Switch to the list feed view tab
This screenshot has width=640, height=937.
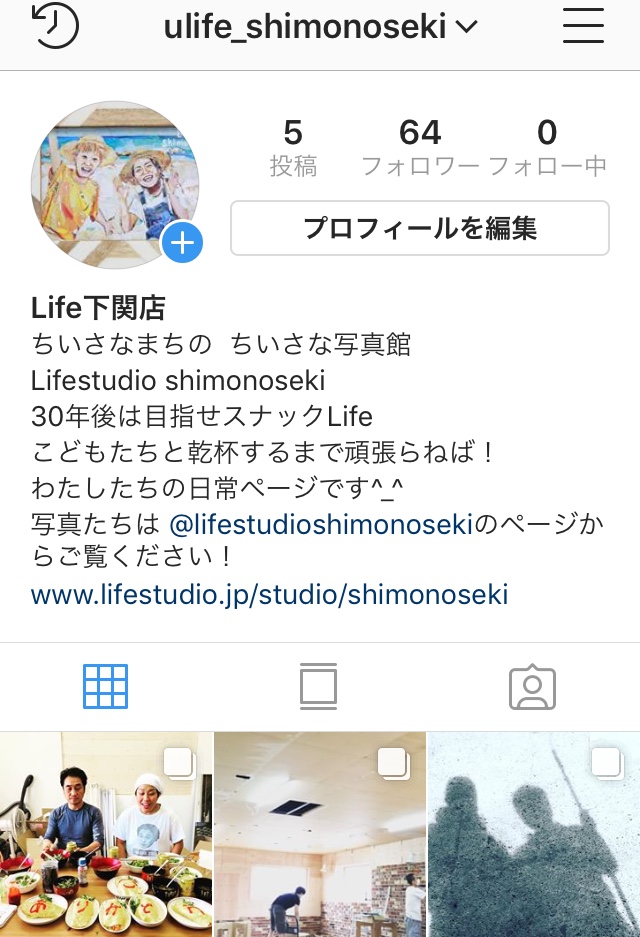(318, 687)
